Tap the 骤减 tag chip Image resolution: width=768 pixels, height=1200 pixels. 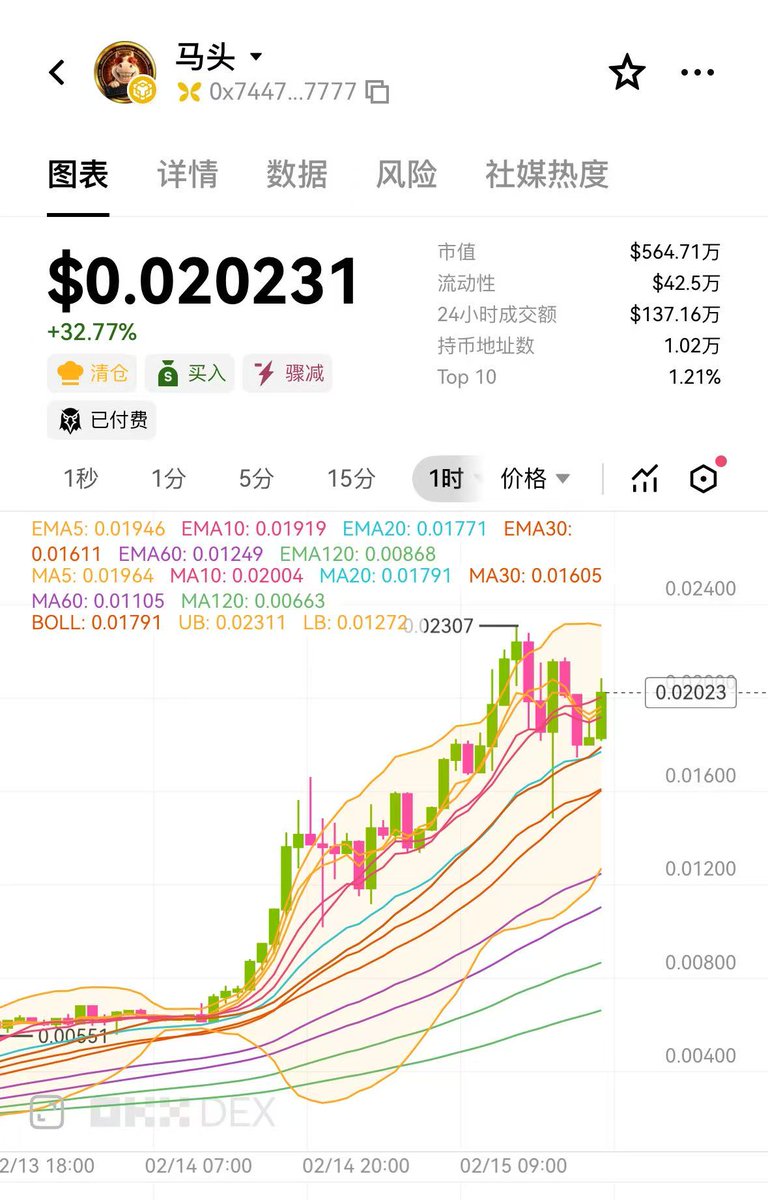287,373
